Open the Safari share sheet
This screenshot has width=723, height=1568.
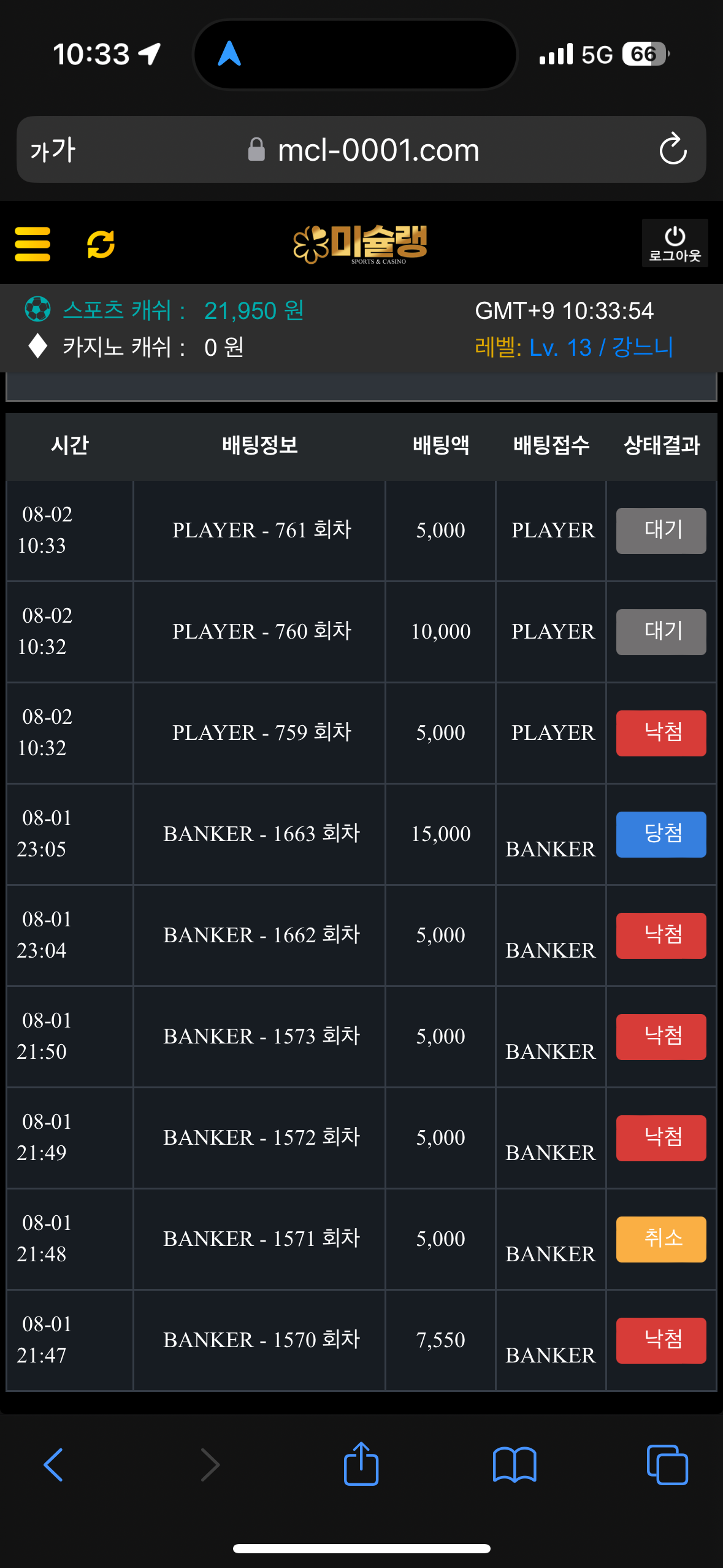point(361,1465)
